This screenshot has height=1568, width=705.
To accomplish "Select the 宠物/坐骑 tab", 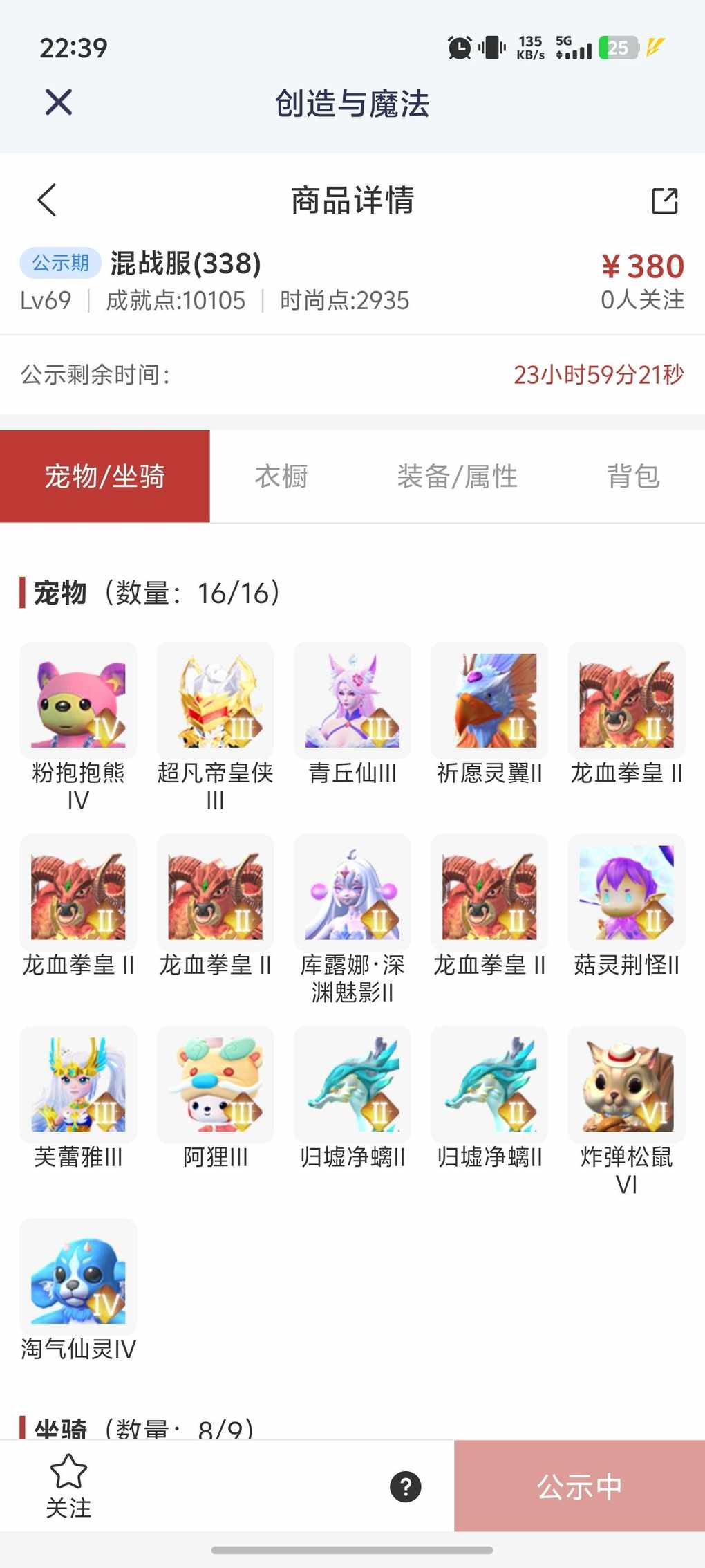I will tap(105, 477).
